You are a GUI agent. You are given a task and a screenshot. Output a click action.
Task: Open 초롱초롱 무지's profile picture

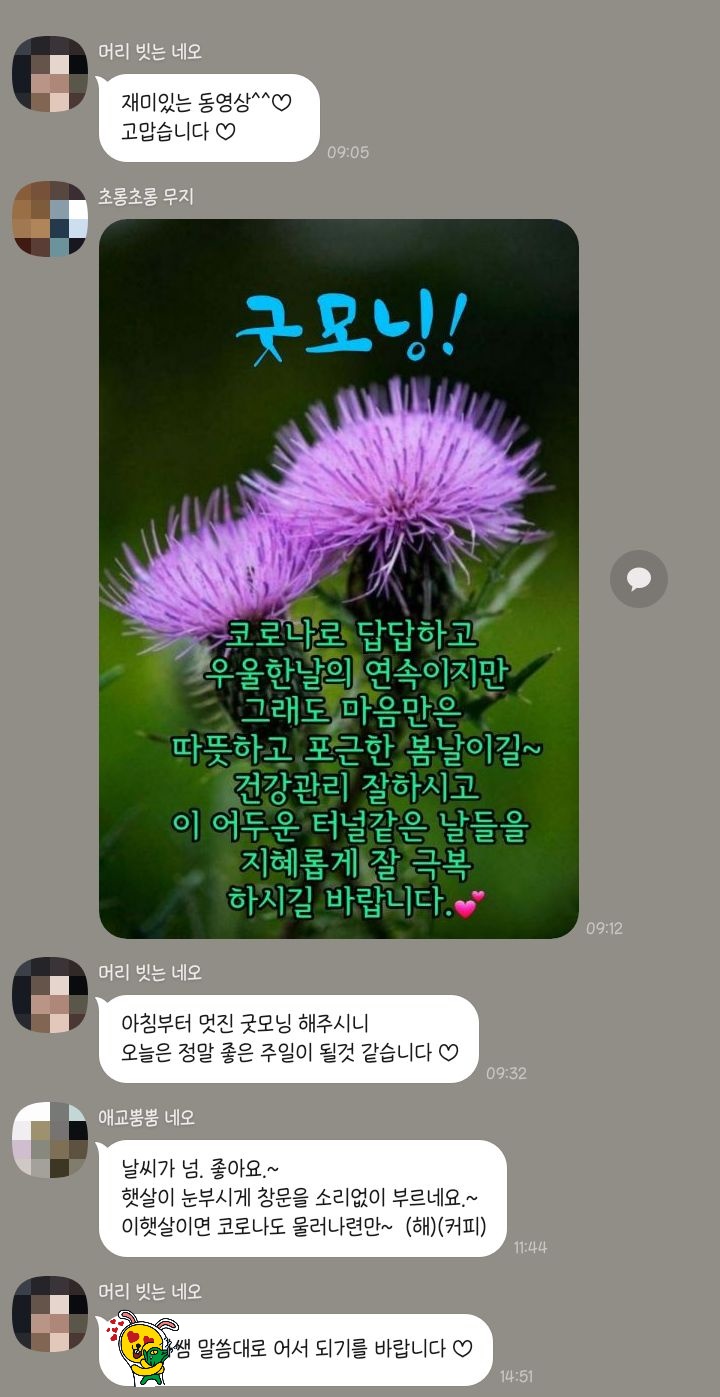click(x=50, y=219)
